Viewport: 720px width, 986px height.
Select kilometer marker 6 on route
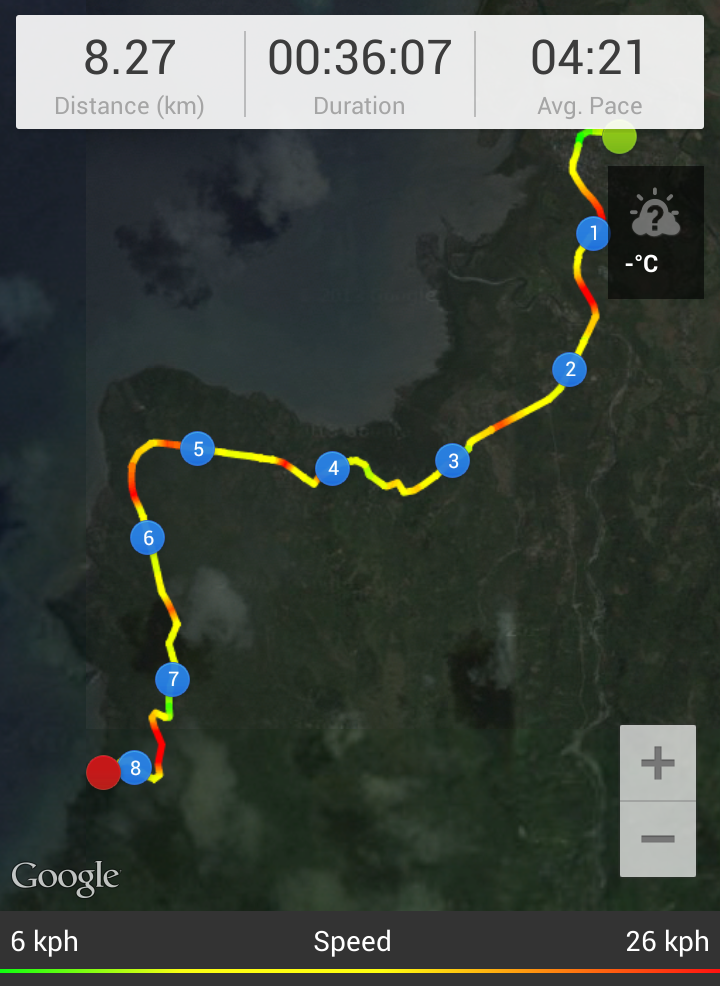point(148,538)
